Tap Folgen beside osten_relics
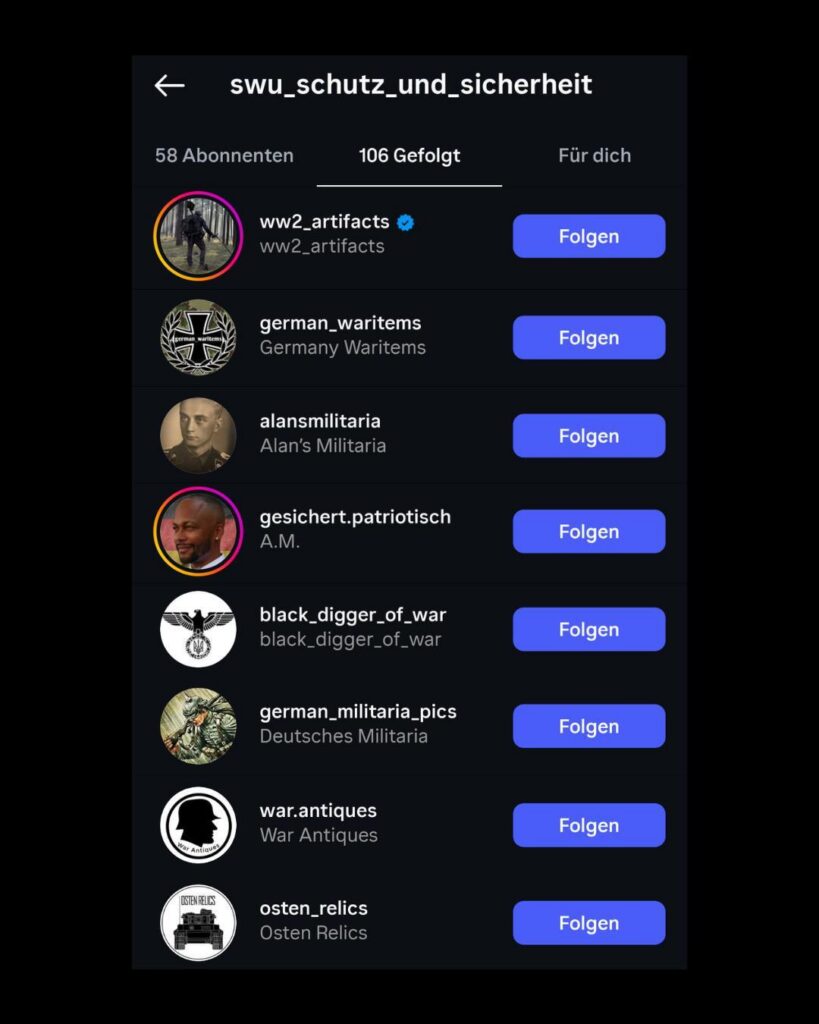 click(x=588, y=923)
